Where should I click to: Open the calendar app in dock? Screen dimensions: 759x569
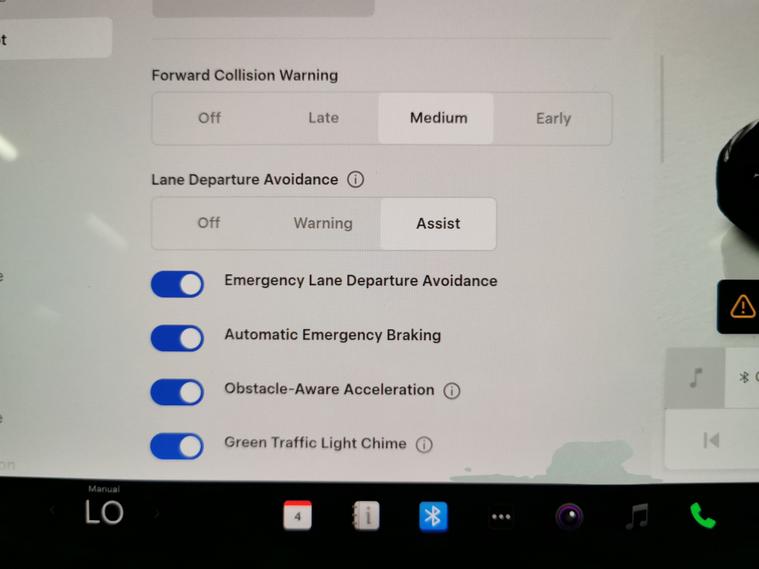[x=297, y=516]
